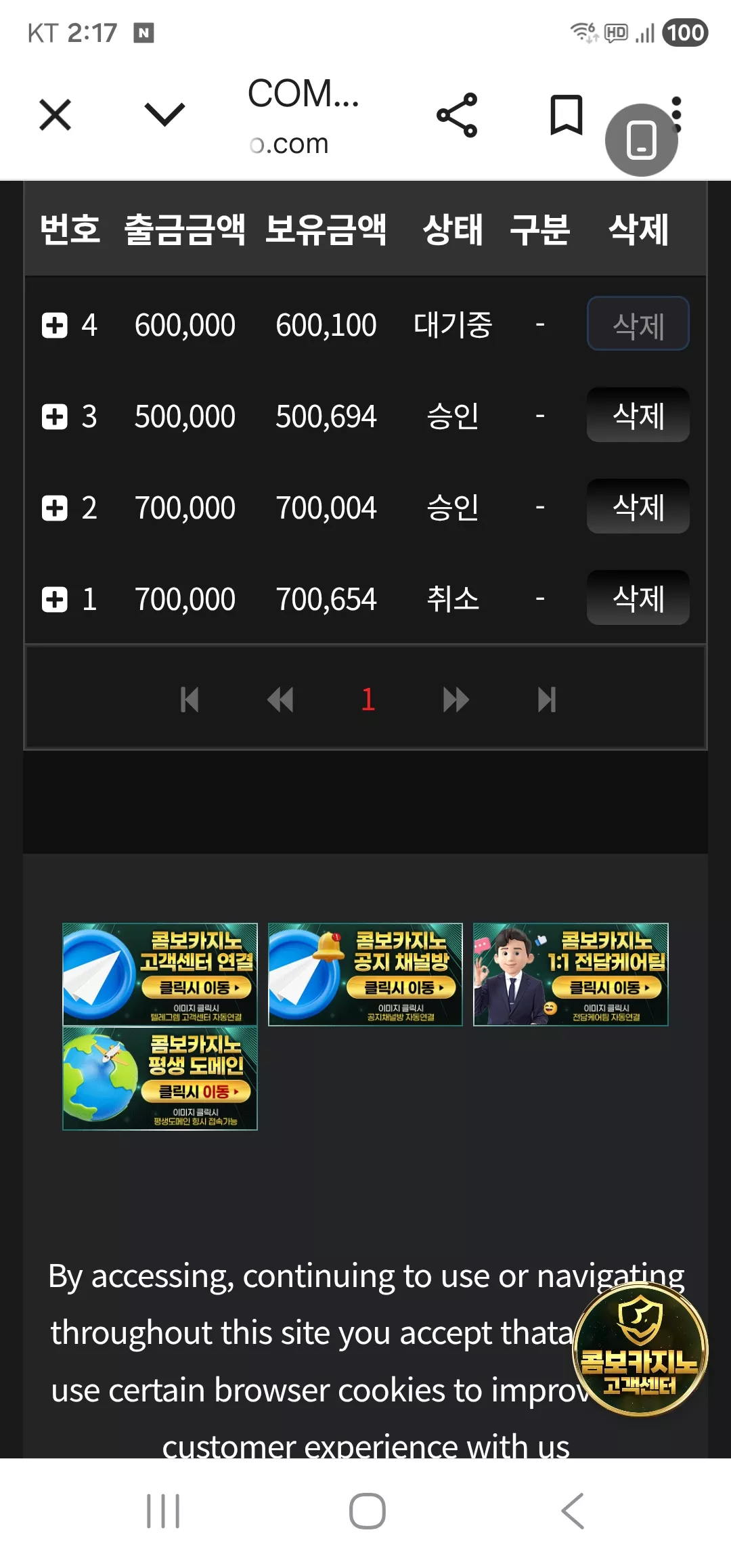731x1568 pixels.
Task: Share this page
Action: [457, 115]
